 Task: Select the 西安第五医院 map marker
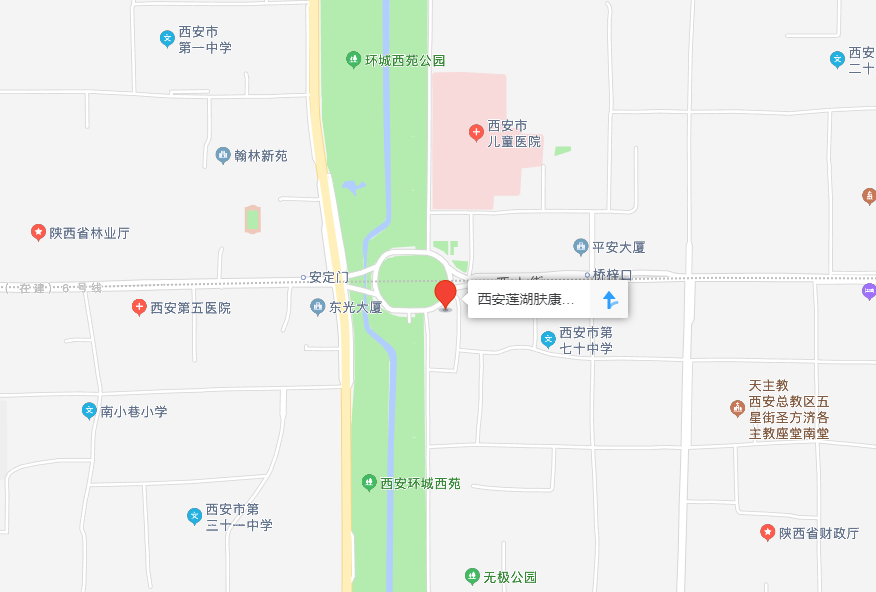coord(140,307)
